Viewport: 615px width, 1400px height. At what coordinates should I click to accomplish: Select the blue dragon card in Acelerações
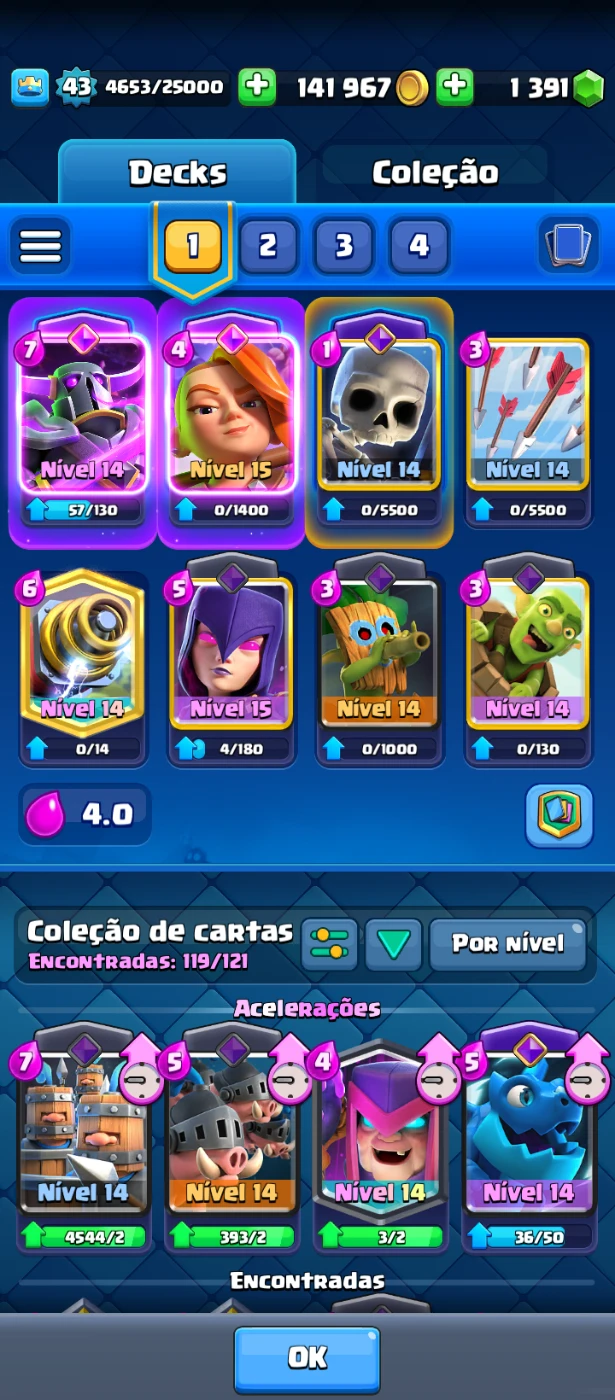click(x=528, y=1140)
